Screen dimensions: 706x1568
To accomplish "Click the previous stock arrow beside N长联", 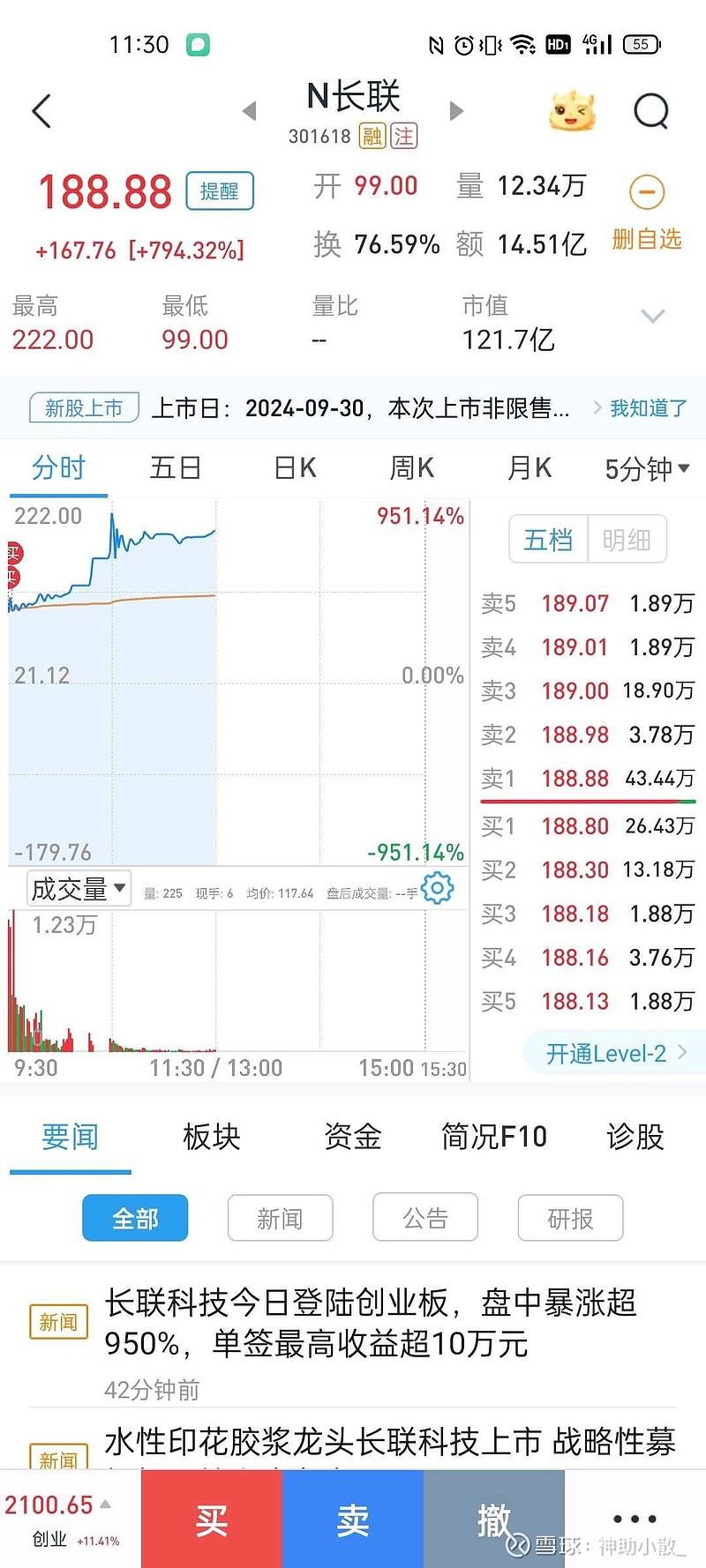I will tap(249, 111).
